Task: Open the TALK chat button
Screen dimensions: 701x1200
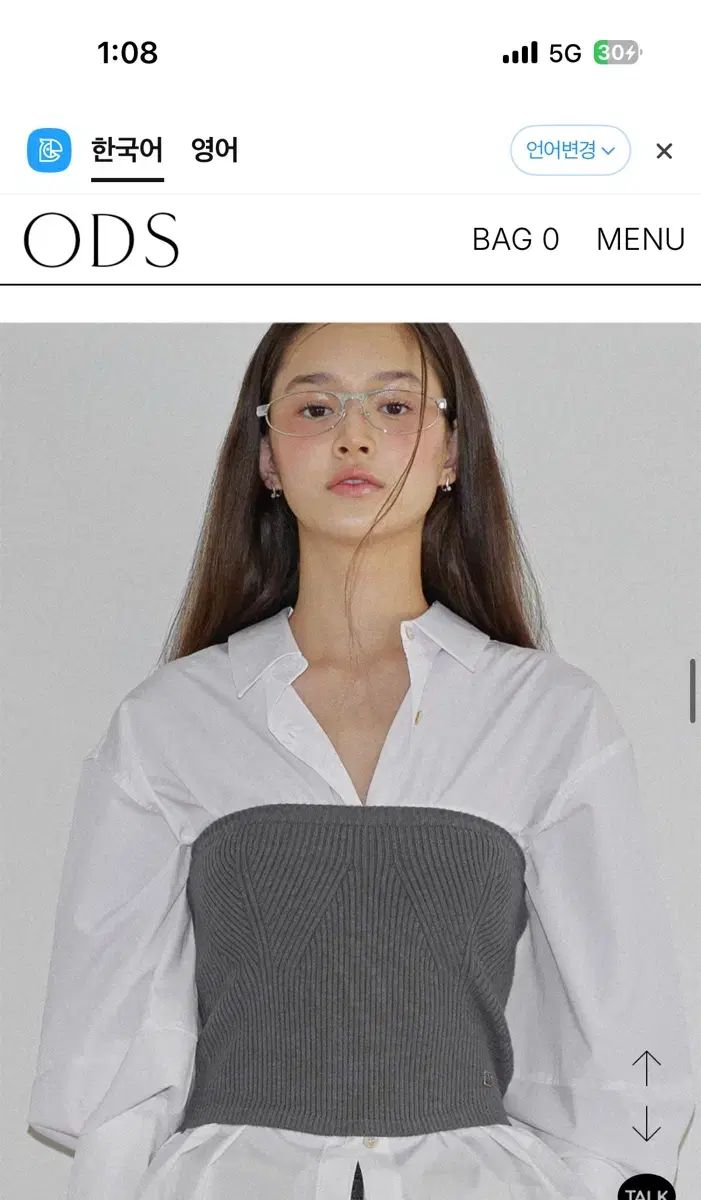Action: (x=646, y=1188)
